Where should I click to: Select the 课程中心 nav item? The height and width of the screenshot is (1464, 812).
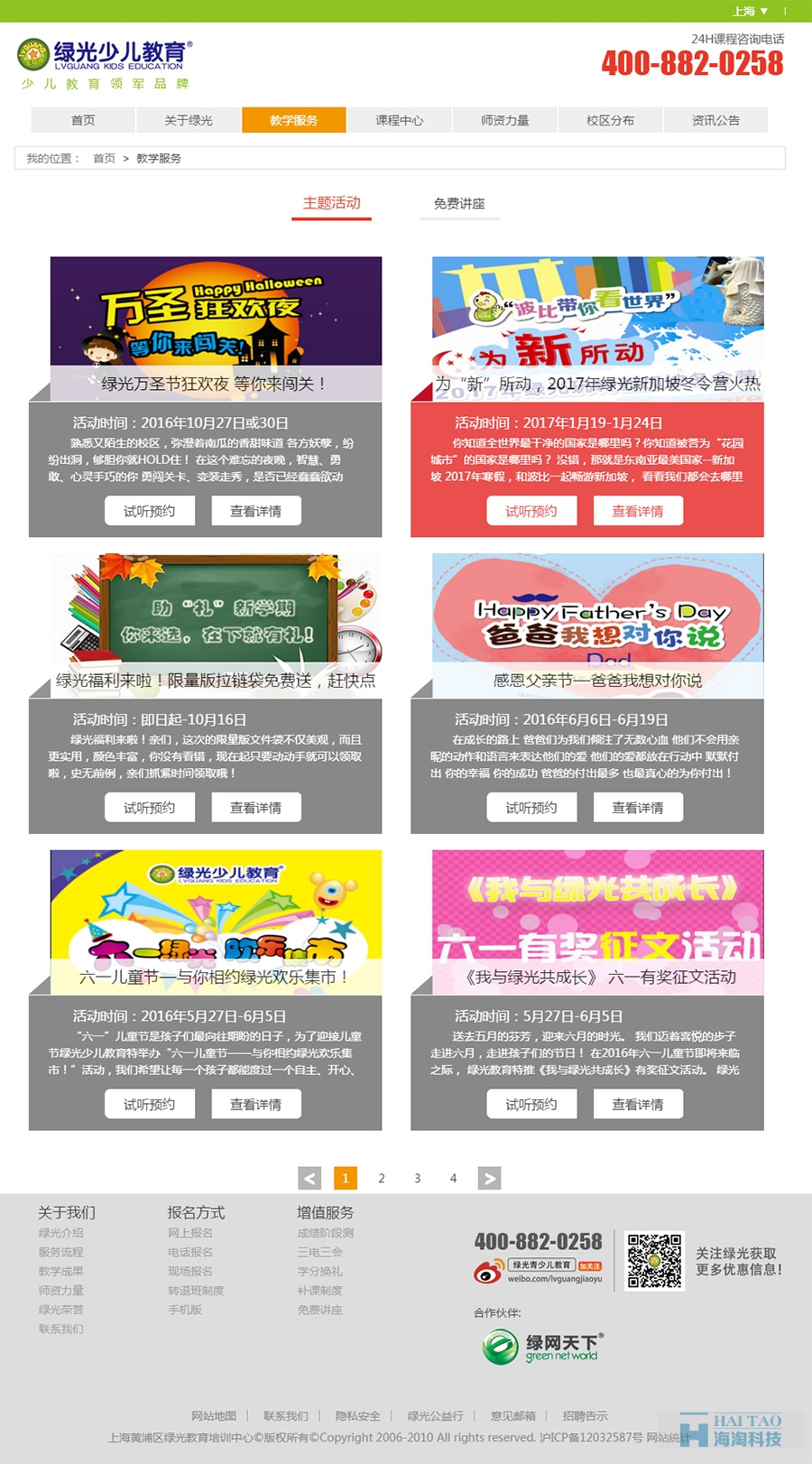399,120
